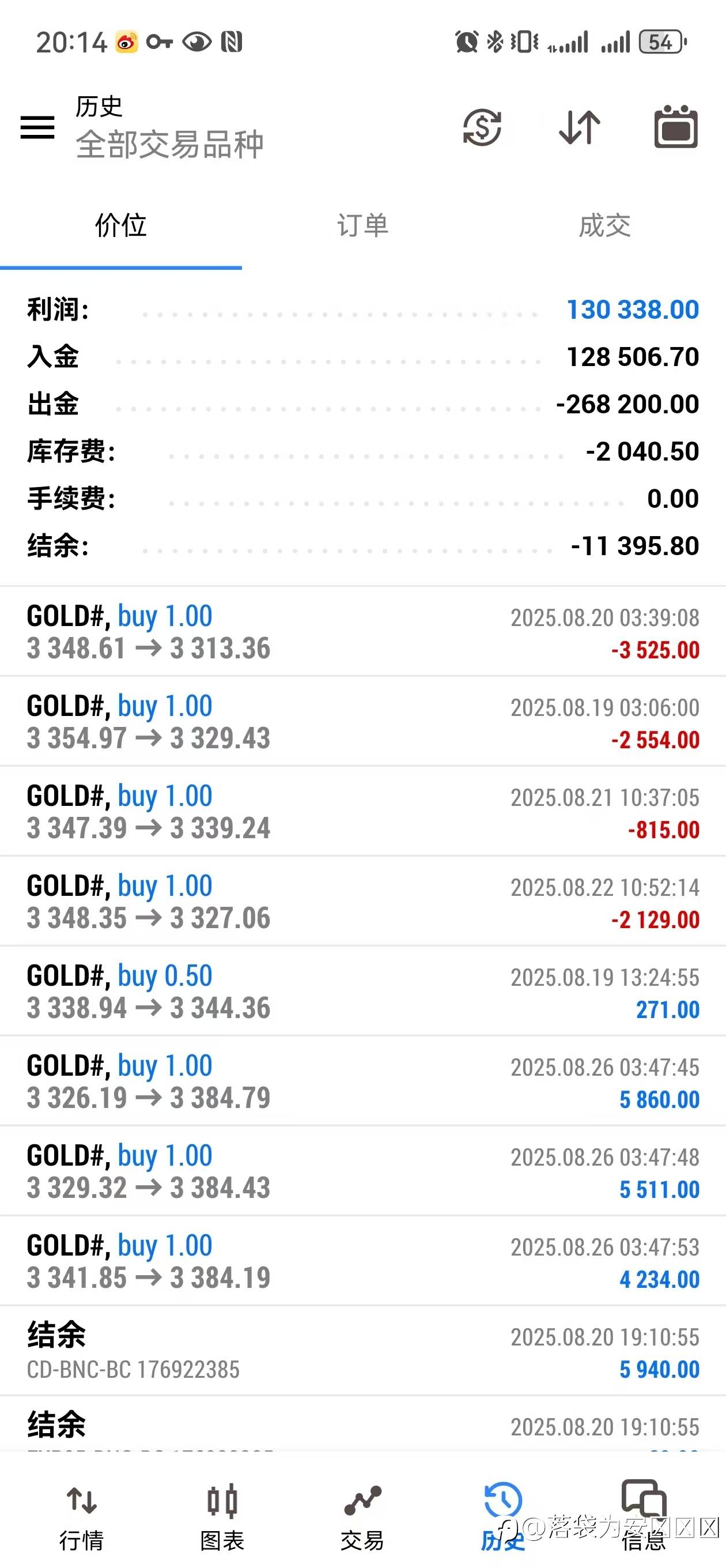Select the 价位 tab
This screenshot has height=1568, width=726.
120,225
